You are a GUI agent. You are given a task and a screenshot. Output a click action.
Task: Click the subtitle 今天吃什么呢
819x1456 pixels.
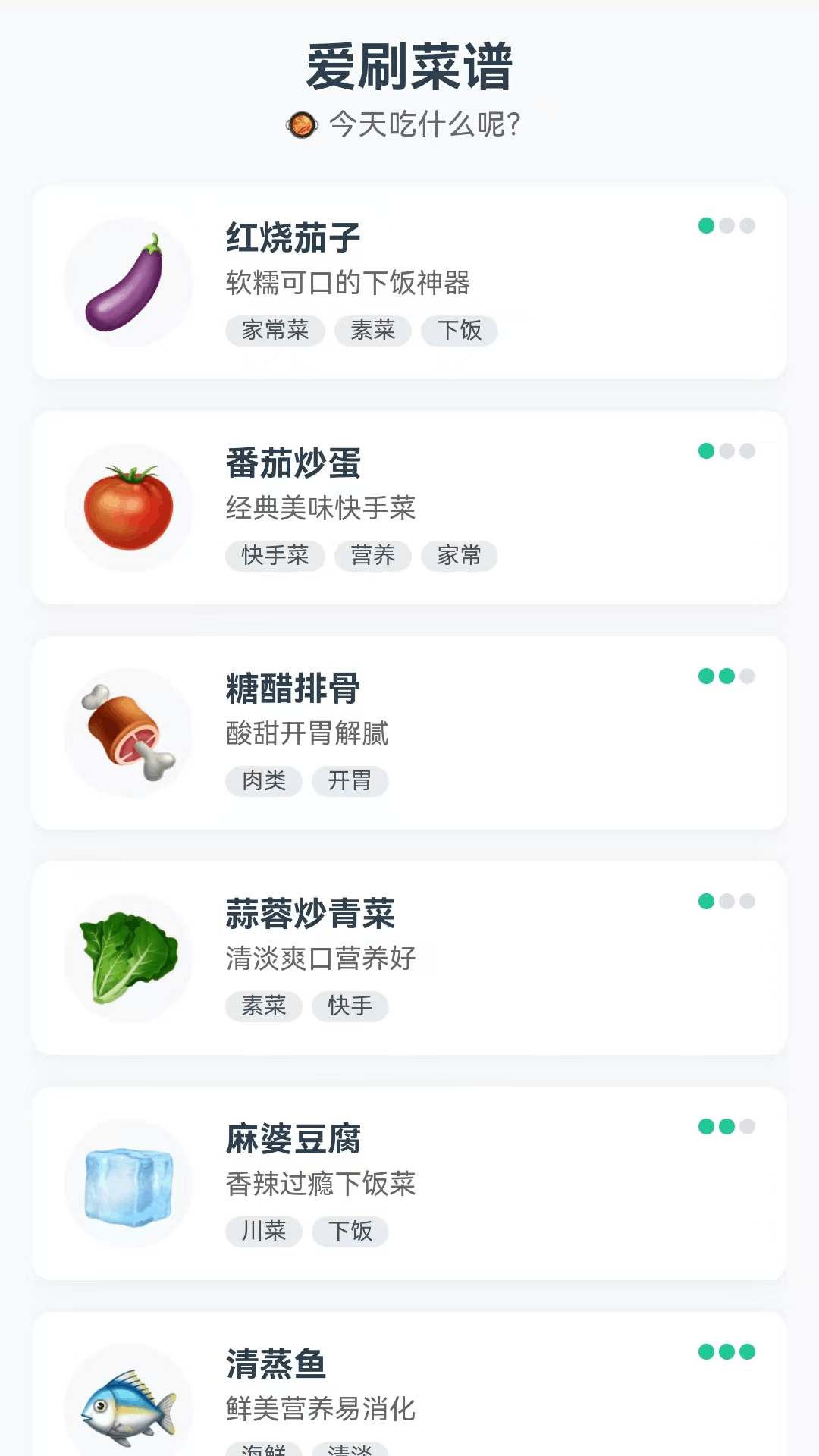tap(425, 124)
